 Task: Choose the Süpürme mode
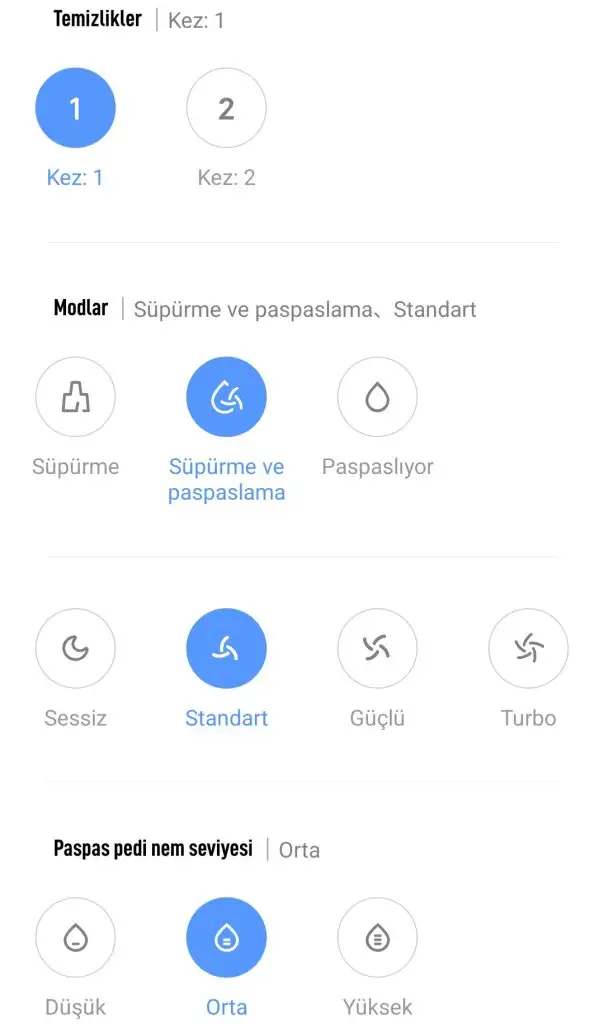(75, 396)
